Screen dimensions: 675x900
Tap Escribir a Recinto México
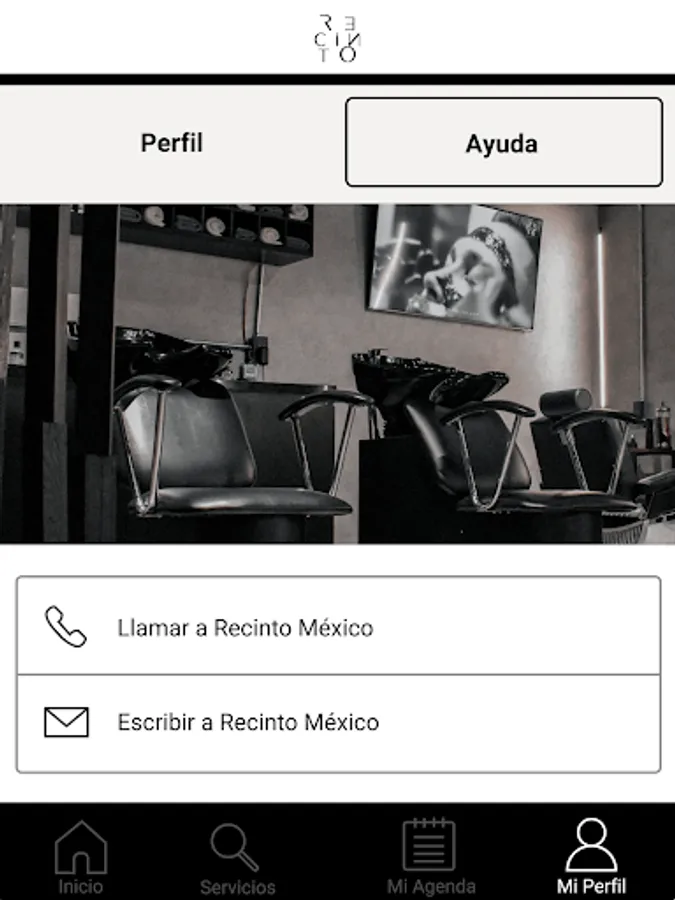pos(338,723)
